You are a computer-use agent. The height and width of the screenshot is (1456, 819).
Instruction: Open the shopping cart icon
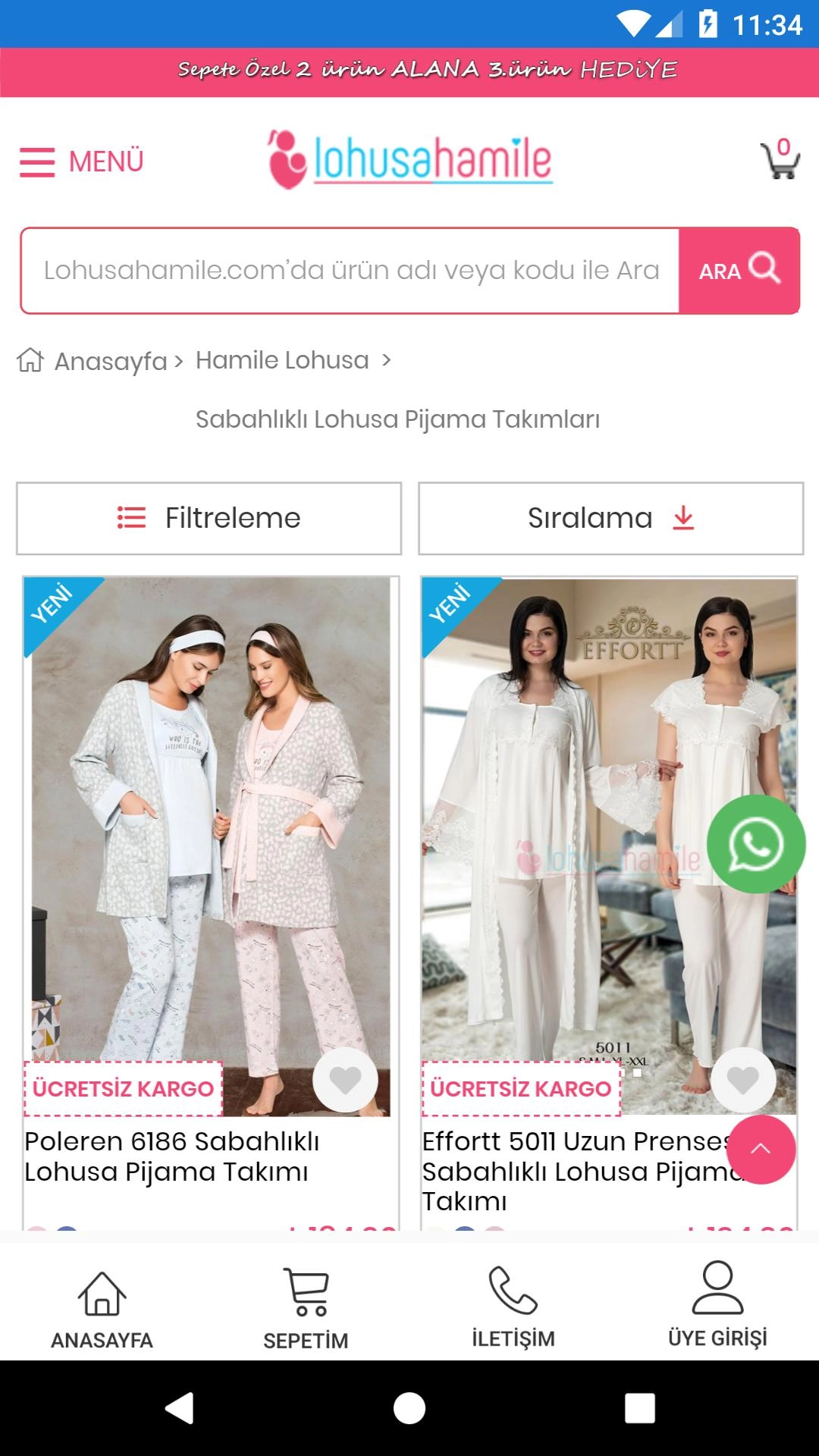pyautogui.click(x=780, y=159)
